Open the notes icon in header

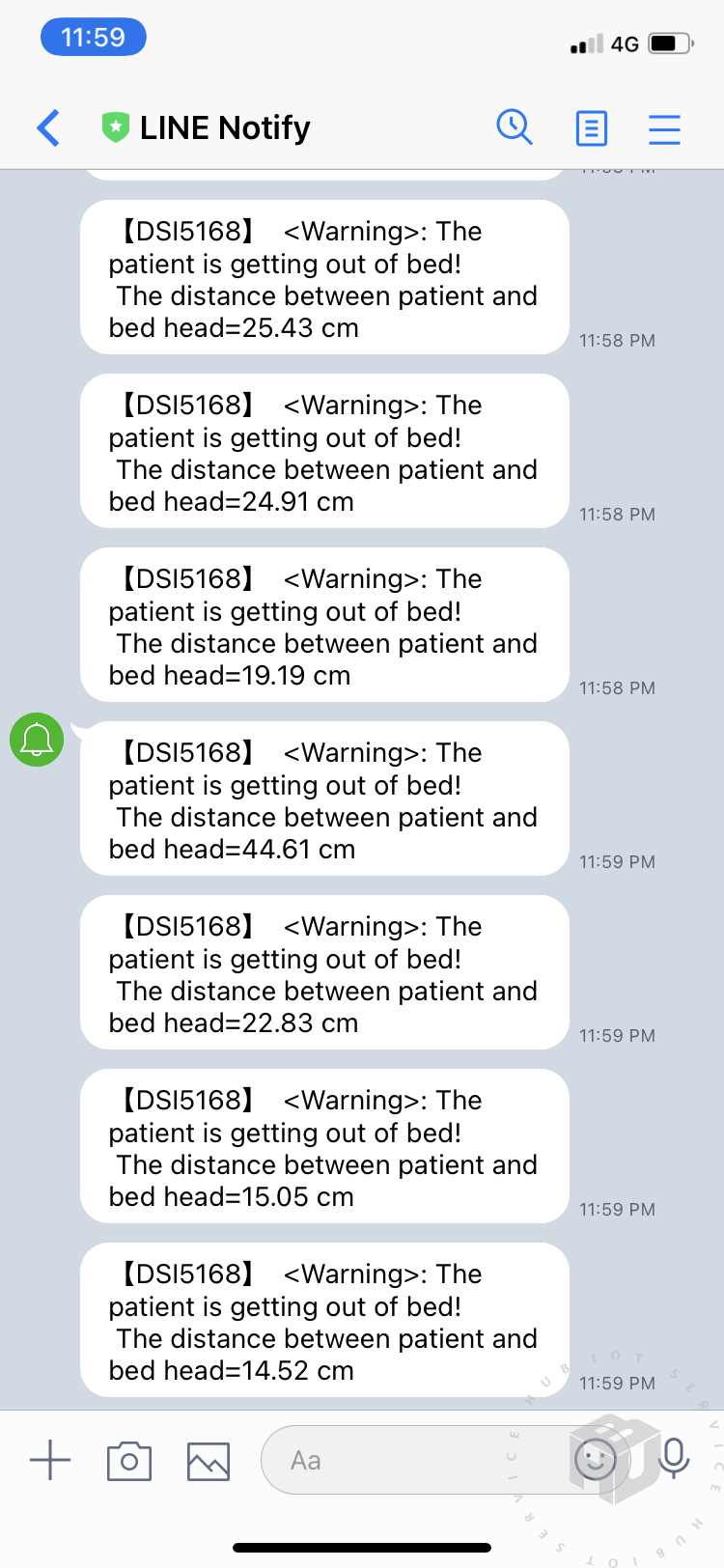click(x=591, y=127)
